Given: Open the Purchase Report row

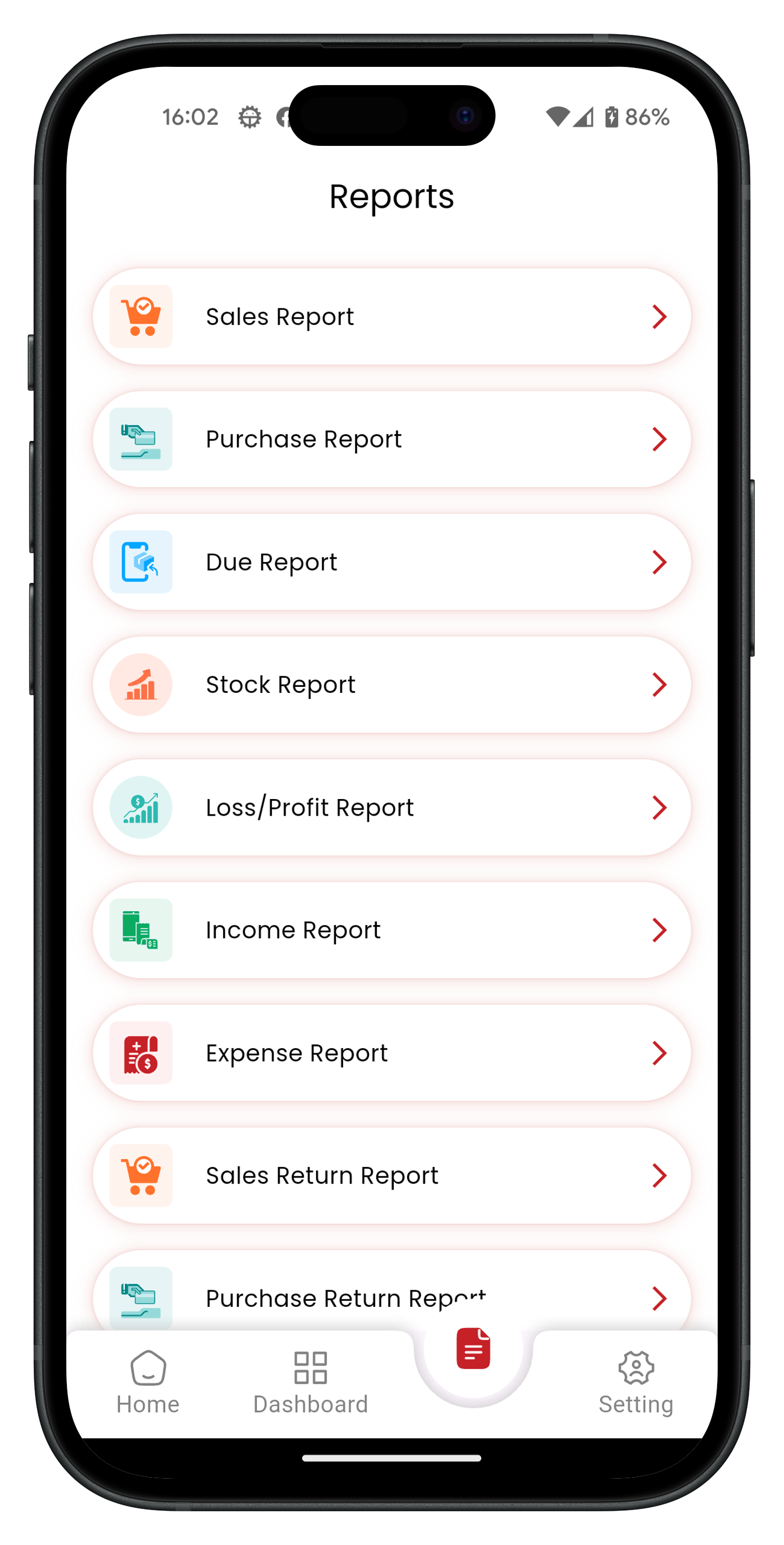Looking at the screenshot, I should [x=391, y=439].
